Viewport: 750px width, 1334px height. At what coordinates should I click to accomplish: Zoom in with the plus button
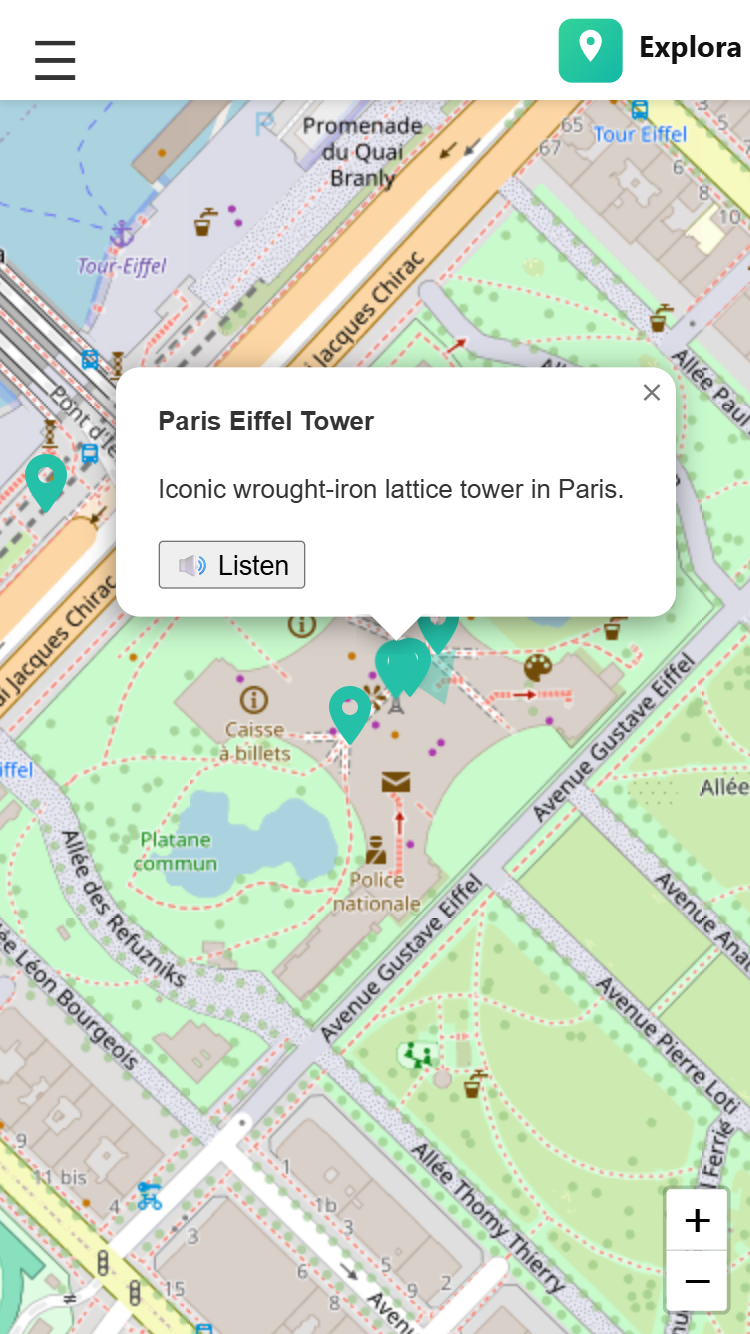[x=696, y=1219]
